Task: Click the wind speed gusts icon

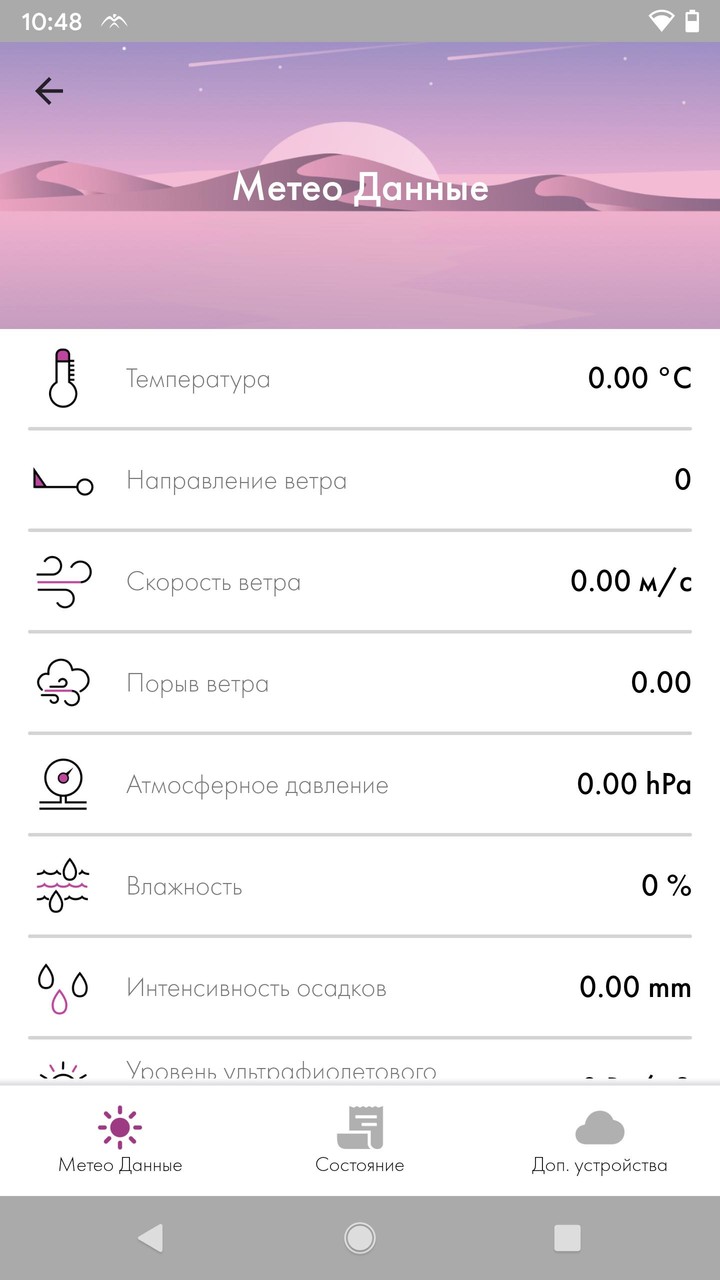Action: click(62, 582)
